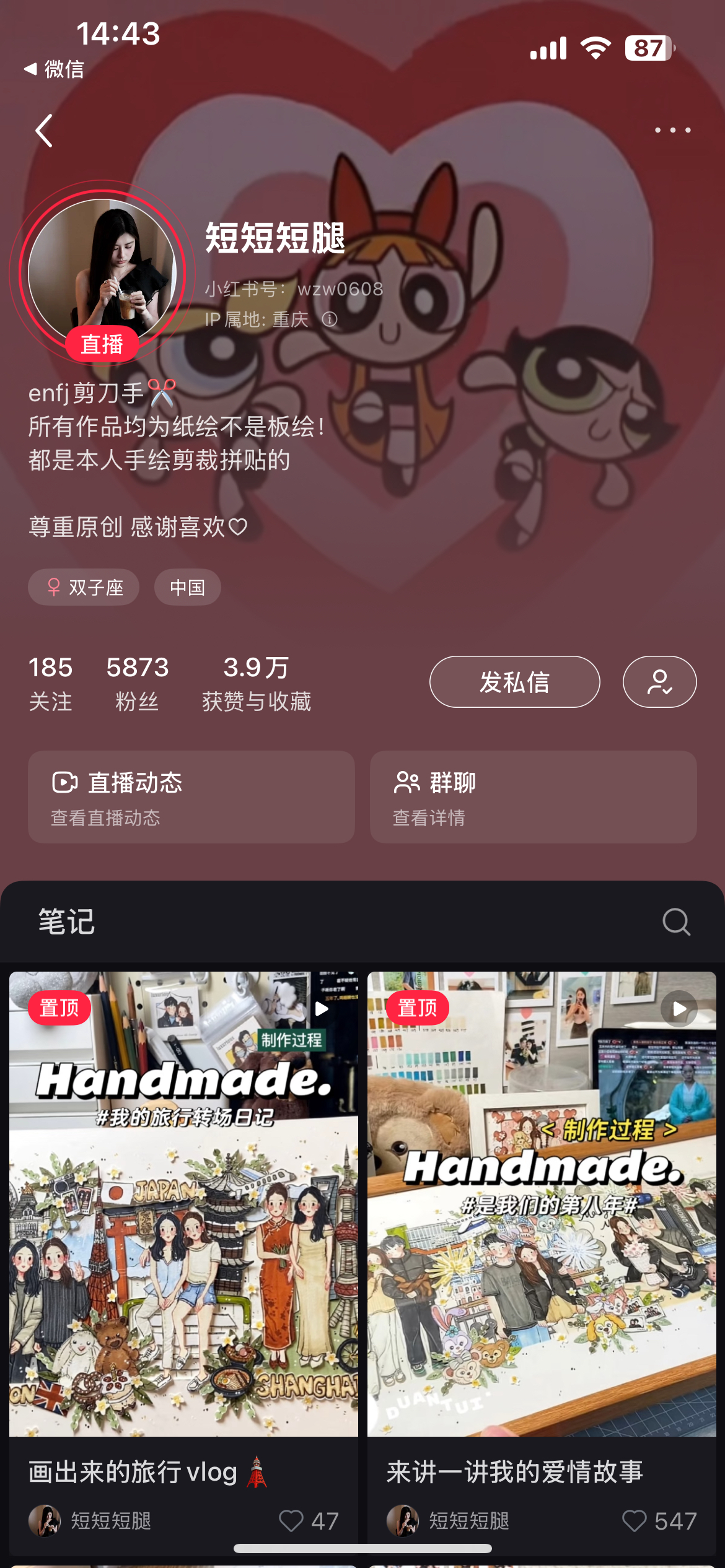The image size is (725, 1568).
Task: Open the note 画出来的旅行 vlog
Action: (183, 1204)
